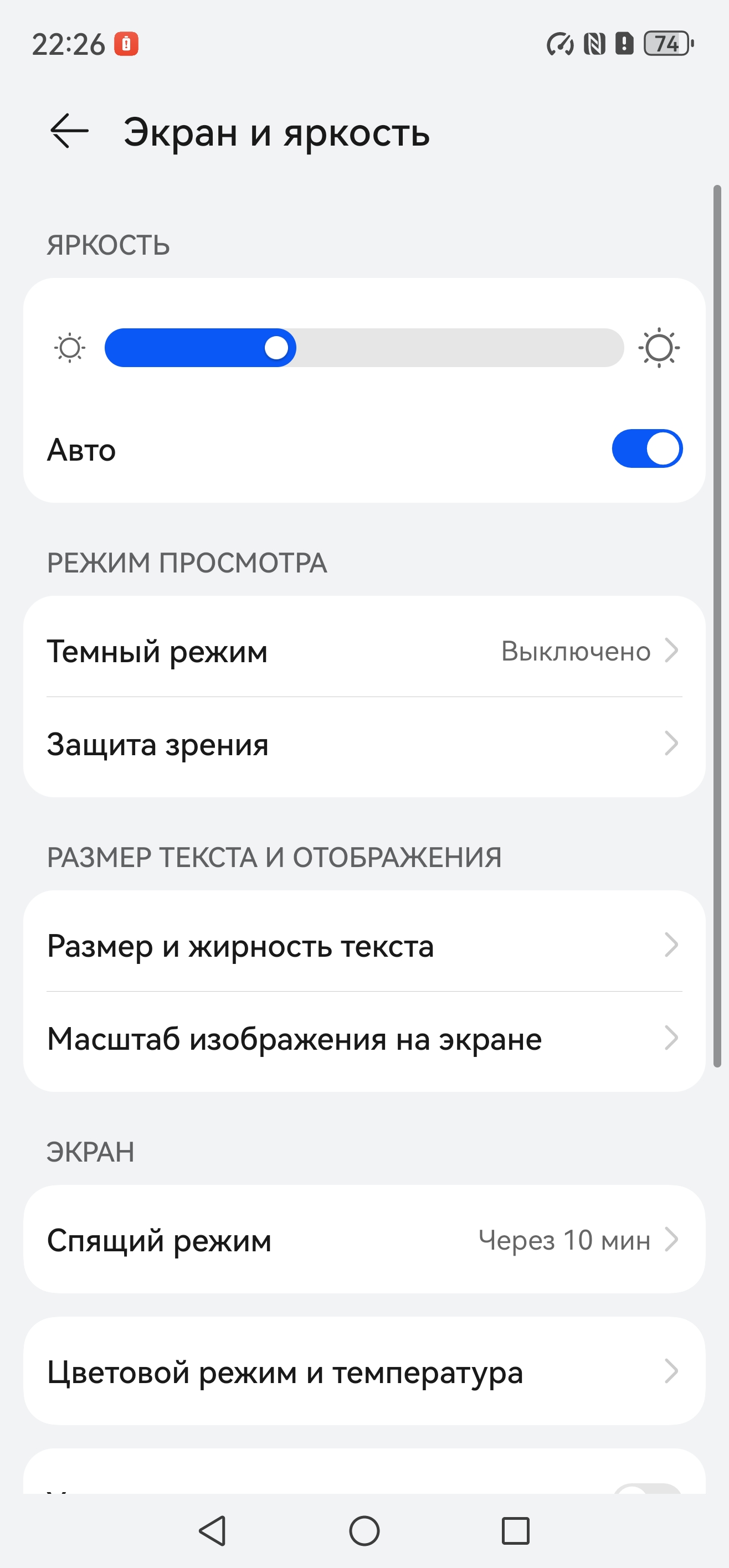Open Защита зрения
Image resolution: width=729 pixels, height=1568 pixels.
click(x=364, y=744)
